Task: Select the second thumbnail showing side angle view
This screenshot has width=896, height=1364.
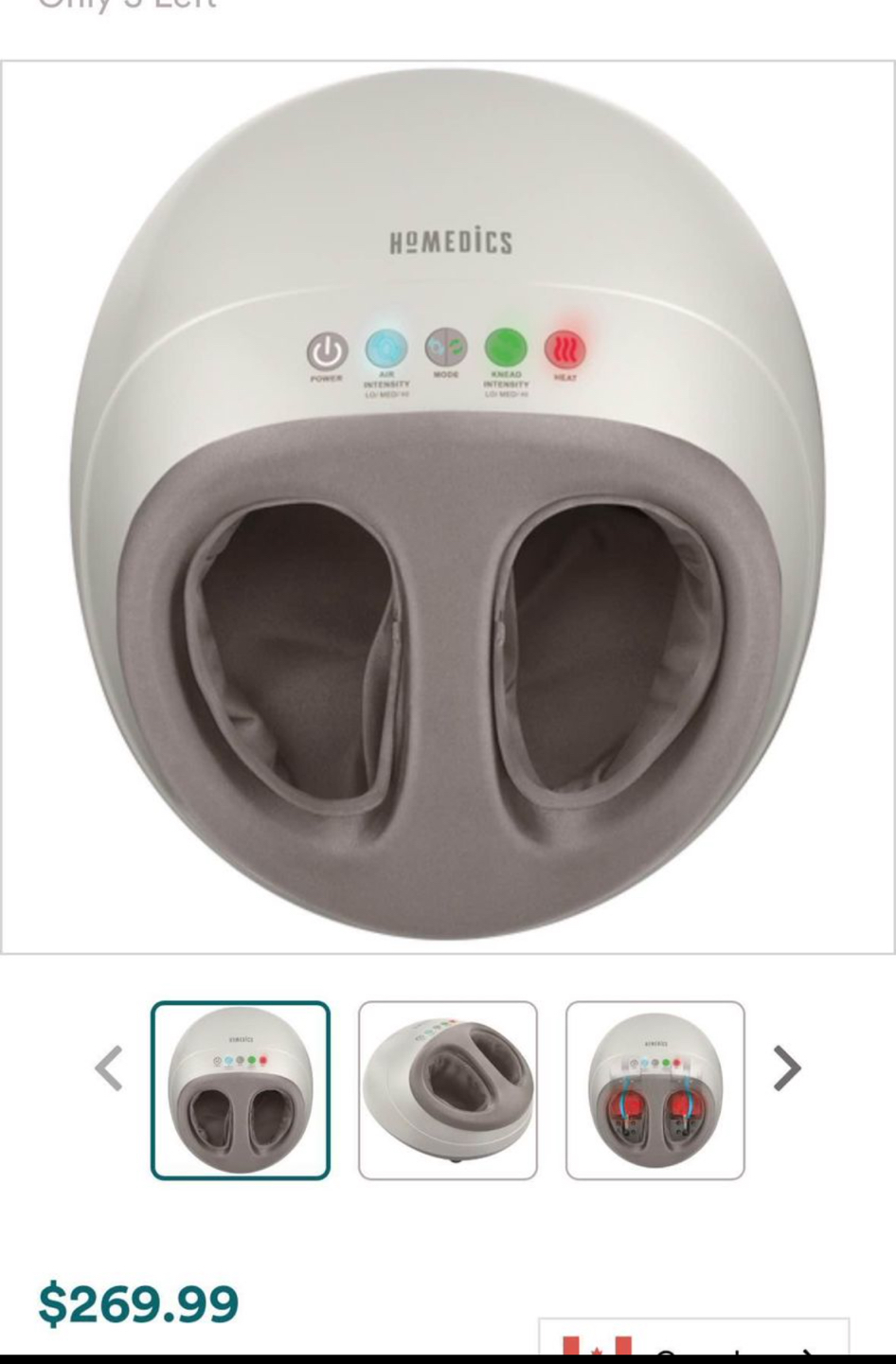Action: click(448, 1090)
